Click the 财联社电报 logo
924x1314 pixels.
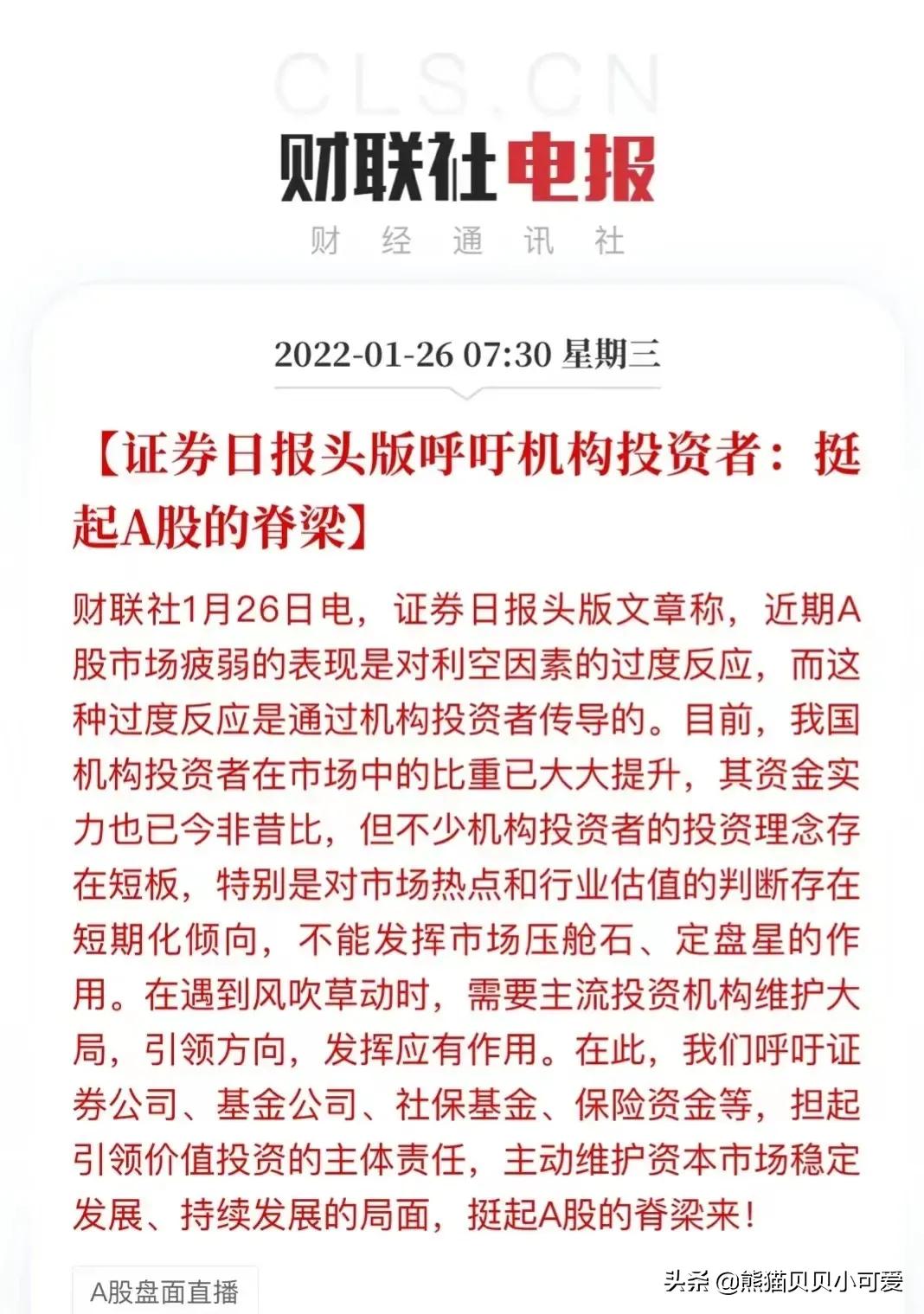click(462, 169)
